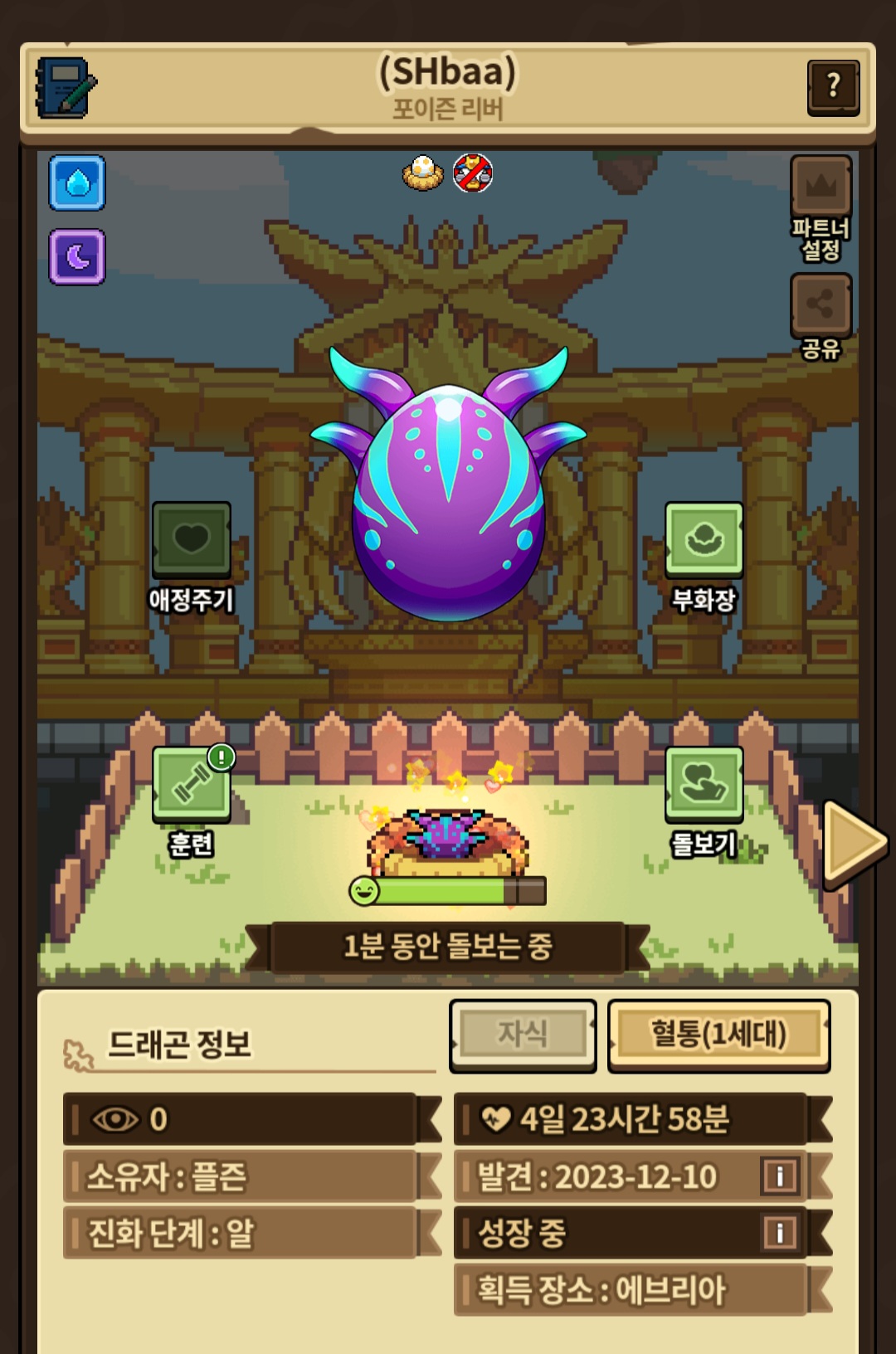Tap 애정주기 to give affection
The image size is (896, 1354).
point(192,540)
